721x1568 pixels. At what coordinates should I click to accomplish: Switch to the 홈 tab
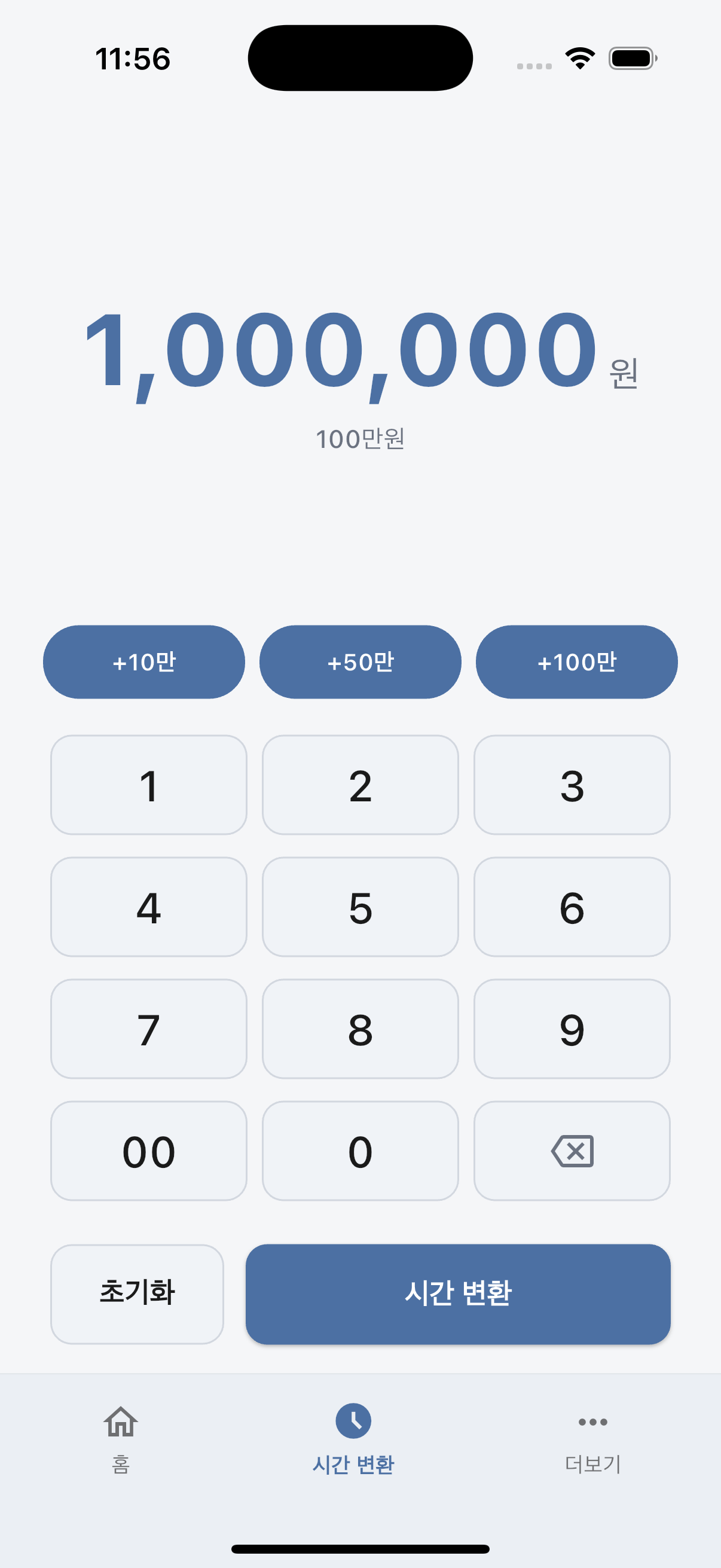121,1439
